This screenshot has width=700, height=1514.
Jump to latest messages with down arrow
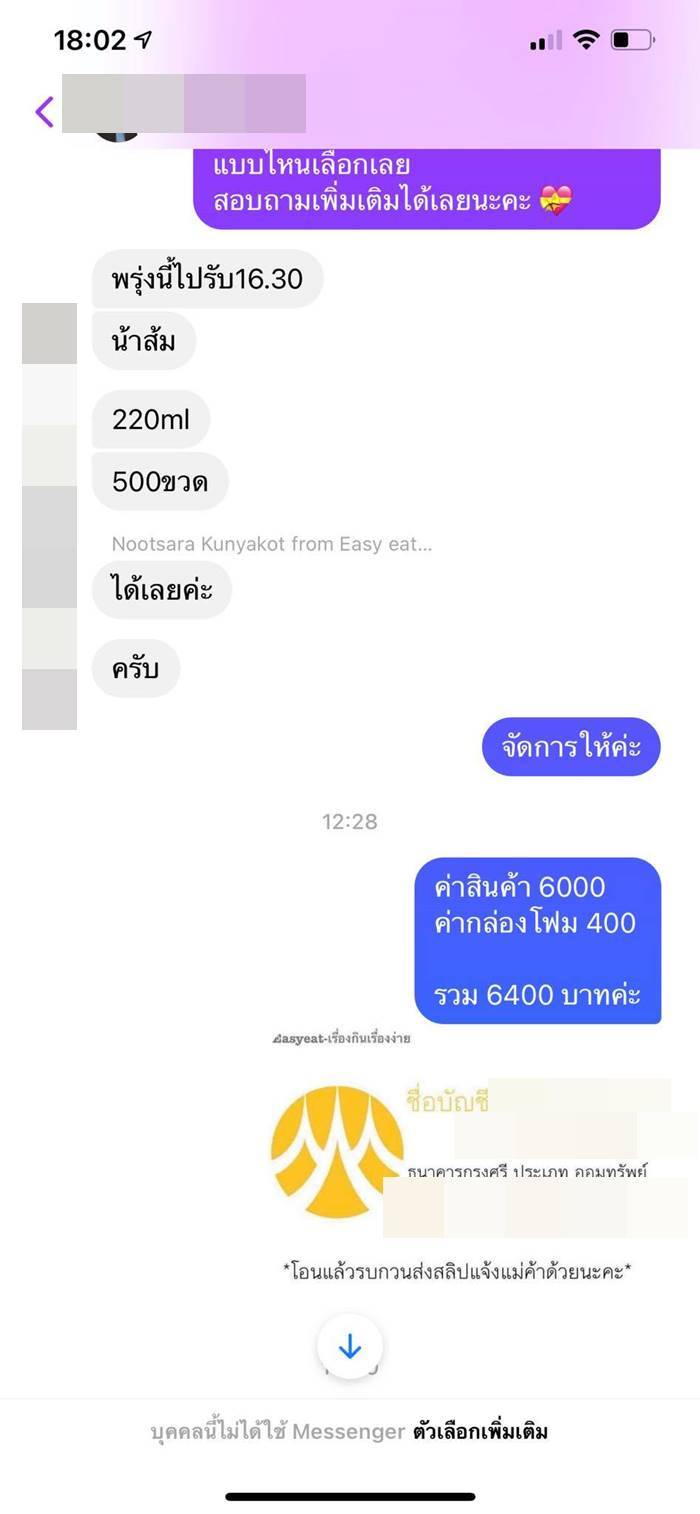point(349,1347)
